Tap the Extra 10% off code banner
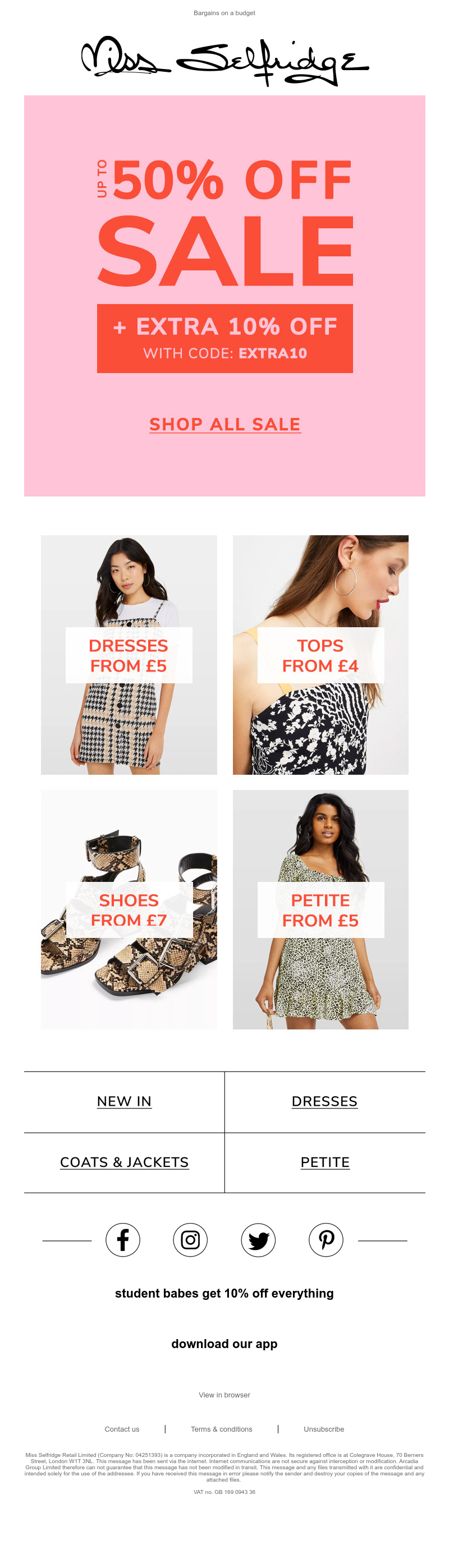The image size is (449, 1568). click(225, 338)
